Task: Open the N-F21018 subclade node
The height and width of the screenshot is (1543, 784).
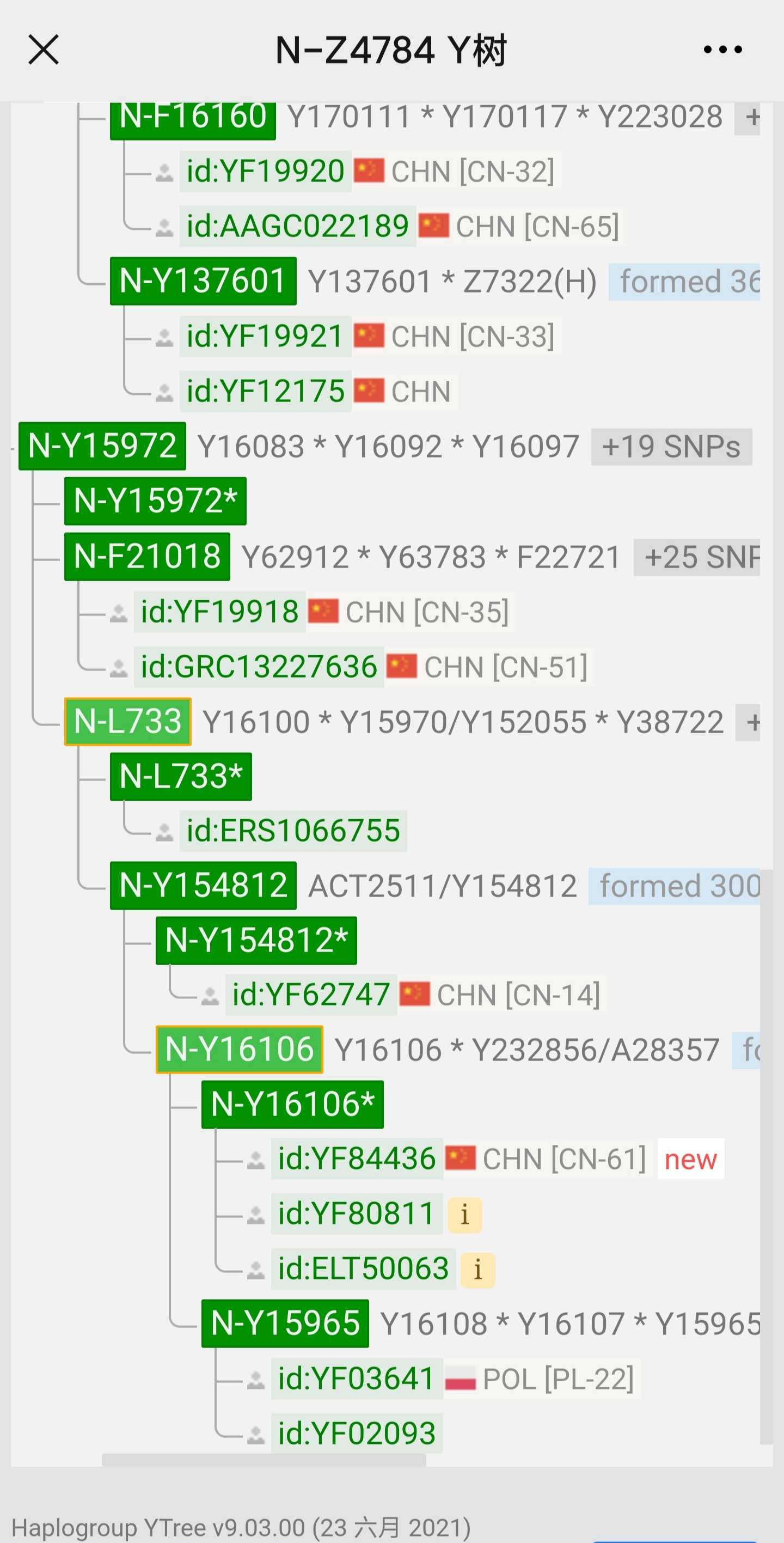Action: (148, 557)
